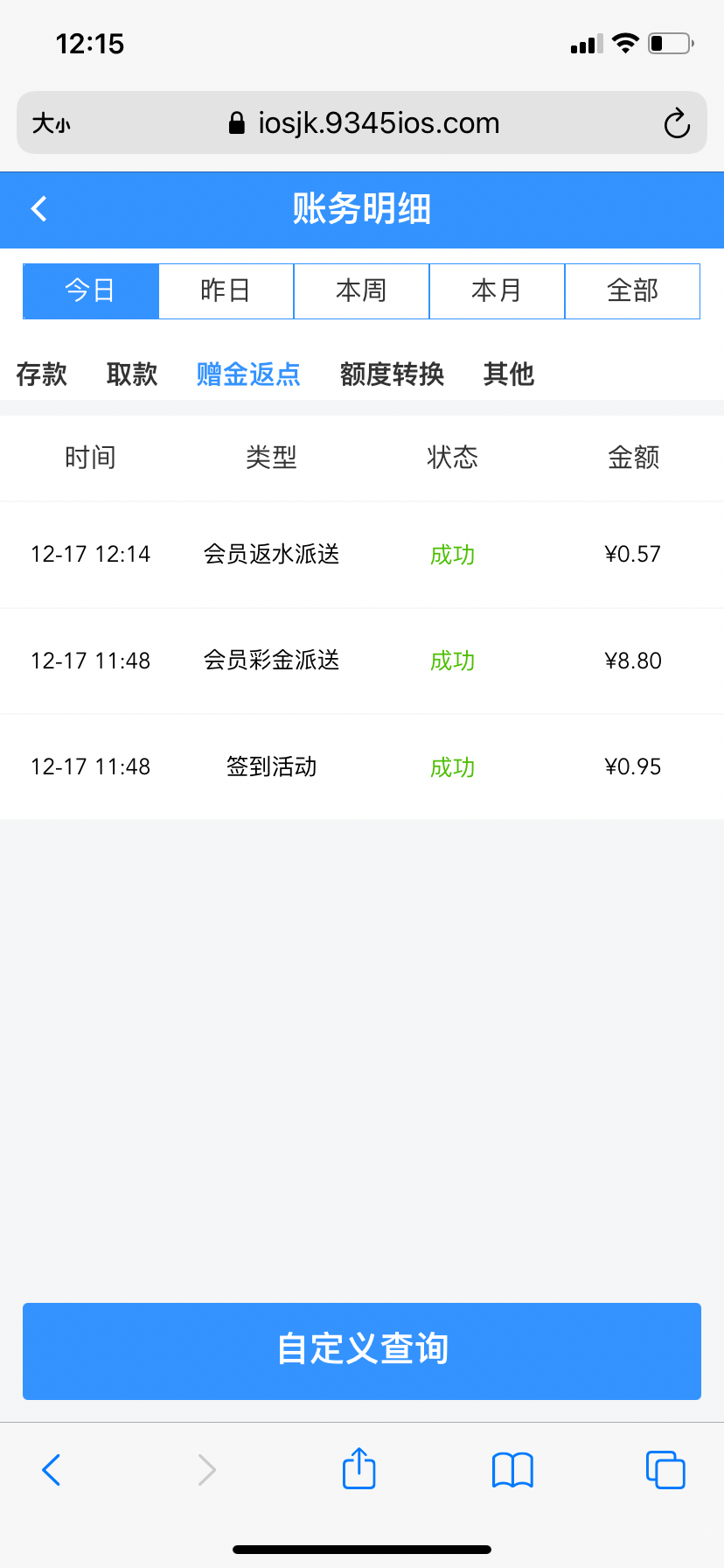This screenshot has height=1568, width=724.
Task: Select the 赠金返点 category
Action: click(x=248, y=374)
